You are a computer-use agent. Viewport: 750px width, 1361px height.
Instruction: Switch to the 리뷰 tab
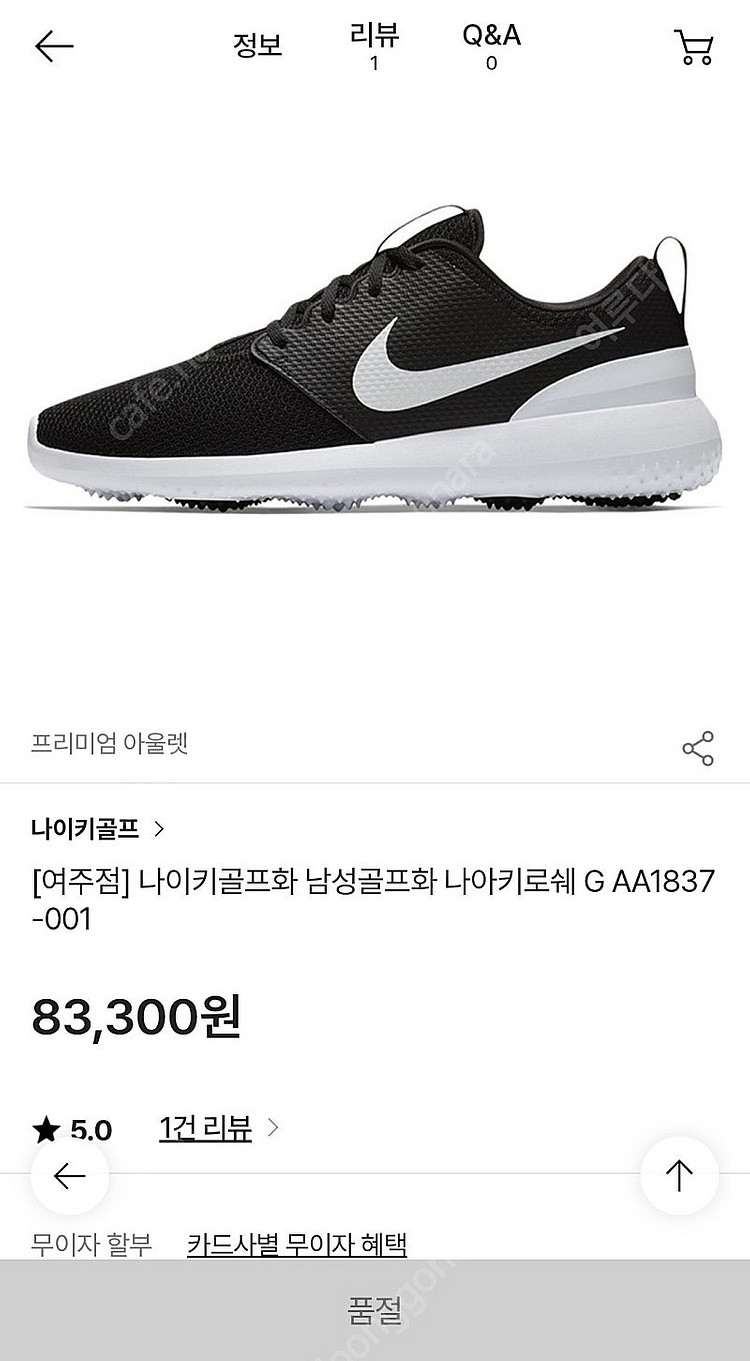[x=374, y=47]
